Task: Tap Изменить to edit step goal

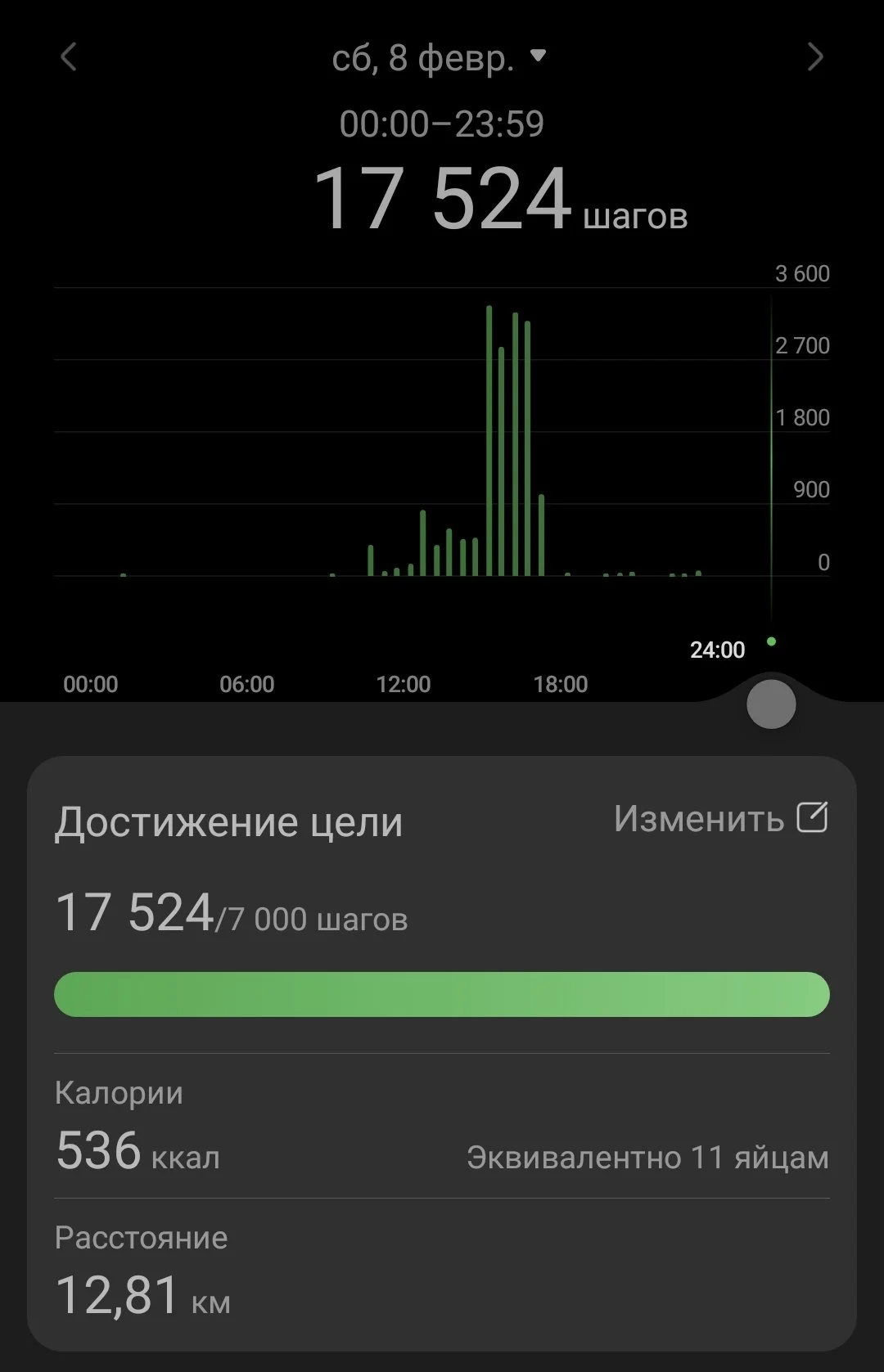Action: 720,818
